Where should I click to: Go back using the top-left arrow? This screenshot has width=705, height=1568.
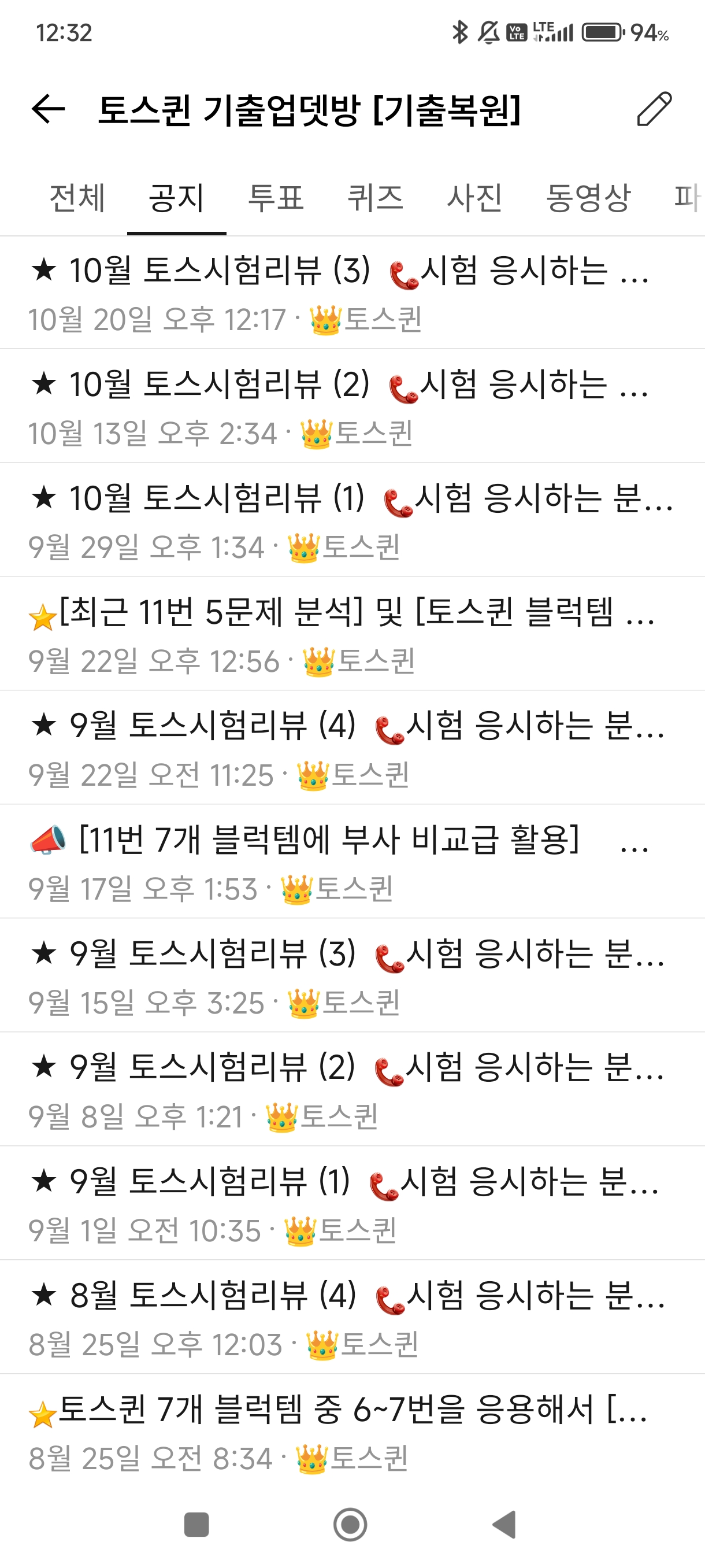(x=48, y=110)
